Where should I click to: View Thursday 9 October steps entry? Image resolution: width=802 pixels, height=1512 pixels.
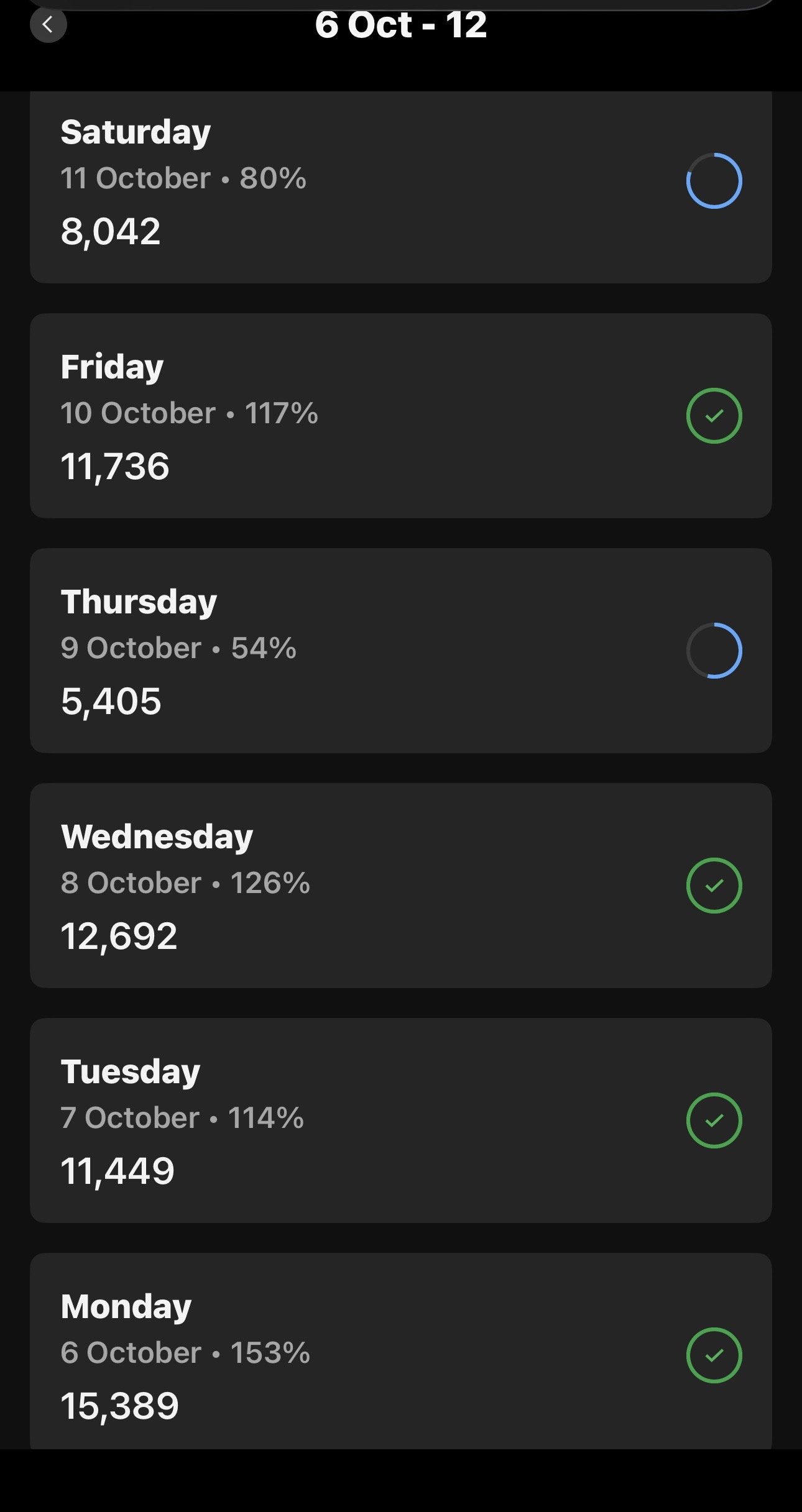pyautogui.click(x=400, y=650)
